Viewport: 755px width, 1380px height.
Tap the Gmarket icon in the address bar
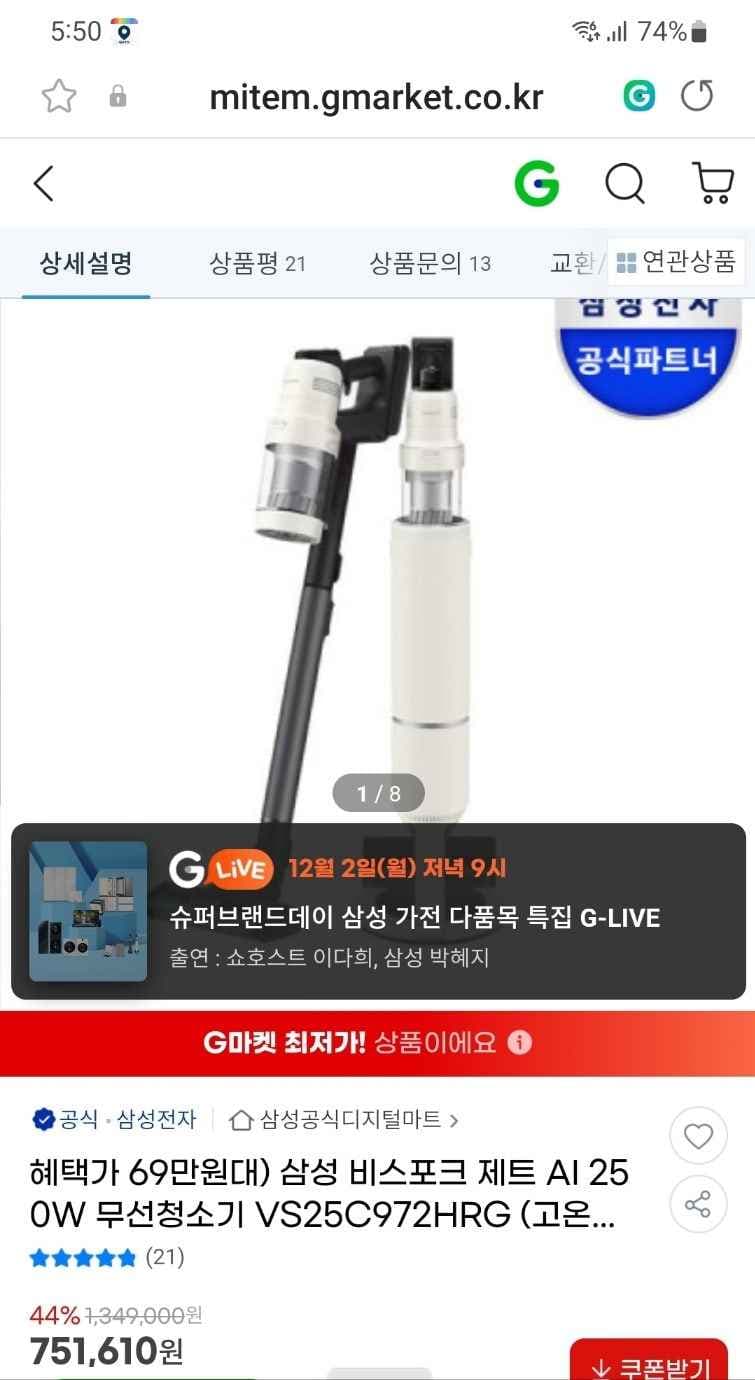pos(638,95)
